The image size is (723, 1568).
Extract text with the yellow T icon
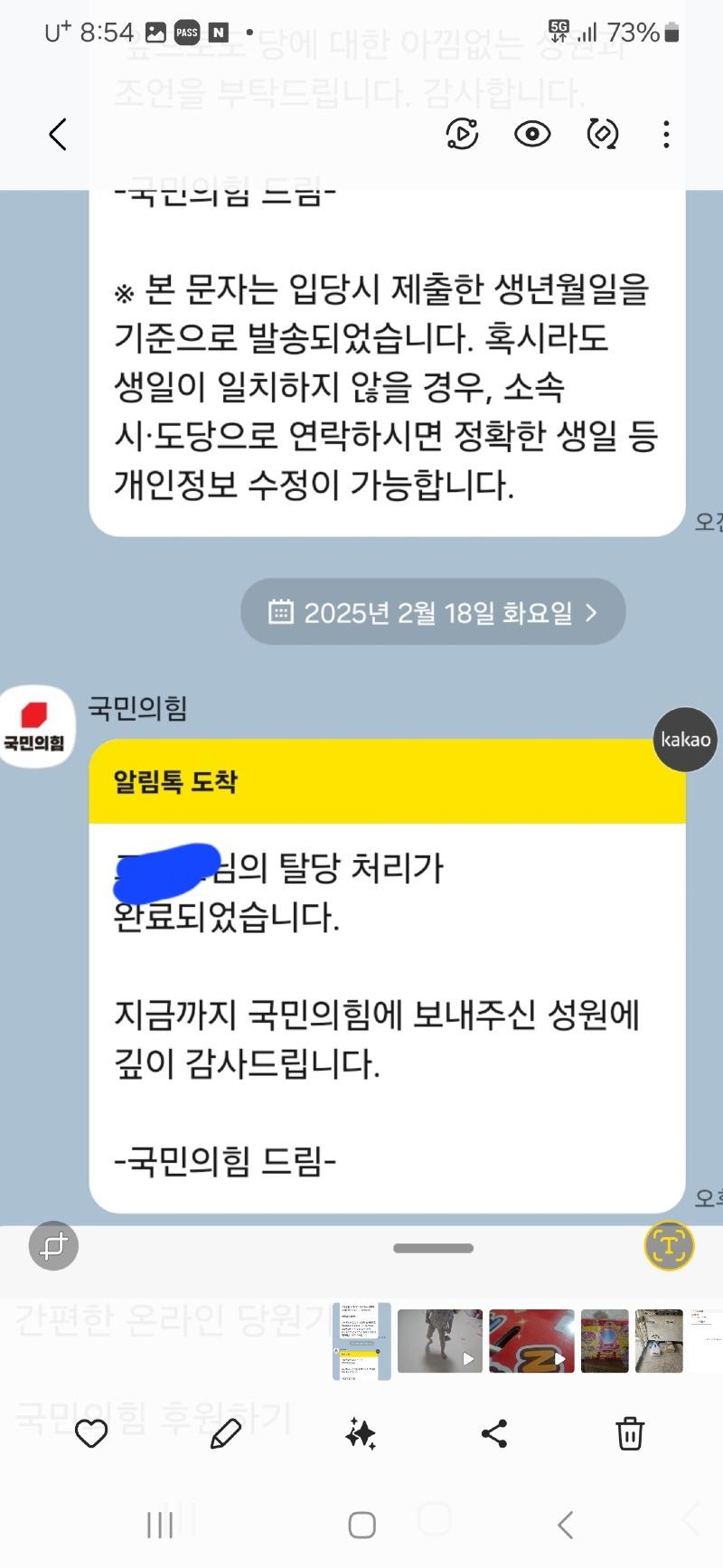[x=669, y=1246]
